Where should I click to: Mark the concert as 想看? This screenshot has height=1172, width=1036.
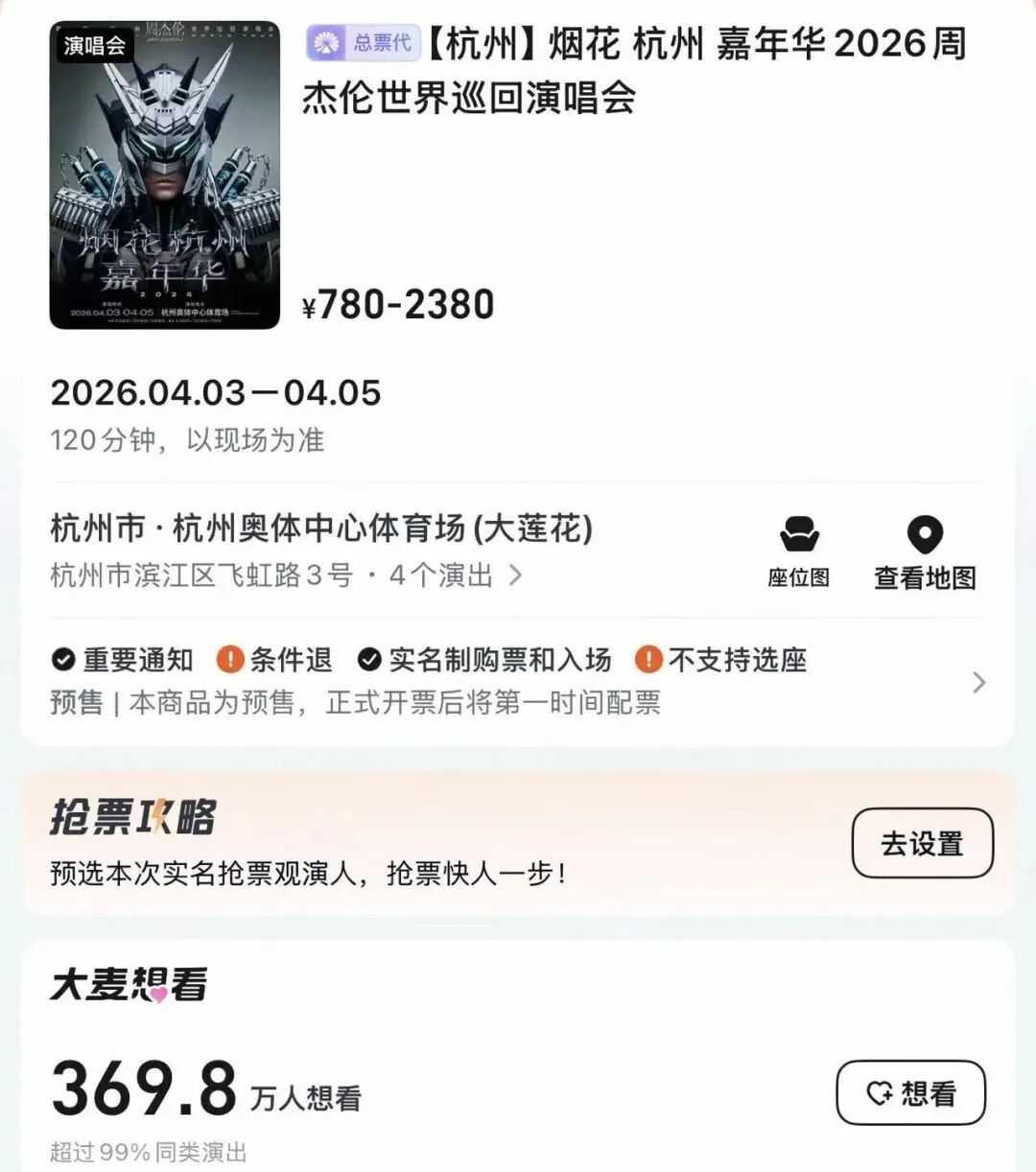coord(910,1092)
